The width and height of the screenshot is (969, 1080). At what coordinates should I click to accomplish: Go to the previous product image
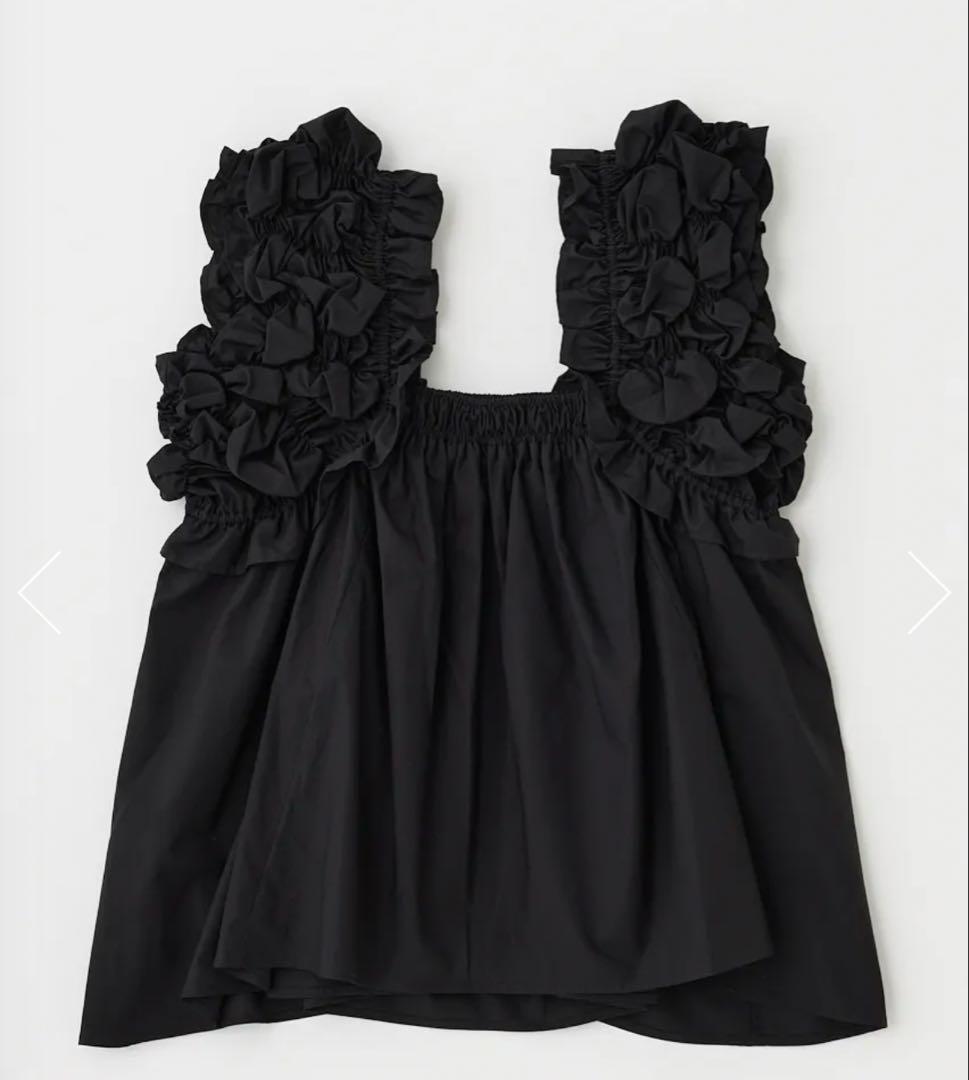40,592
